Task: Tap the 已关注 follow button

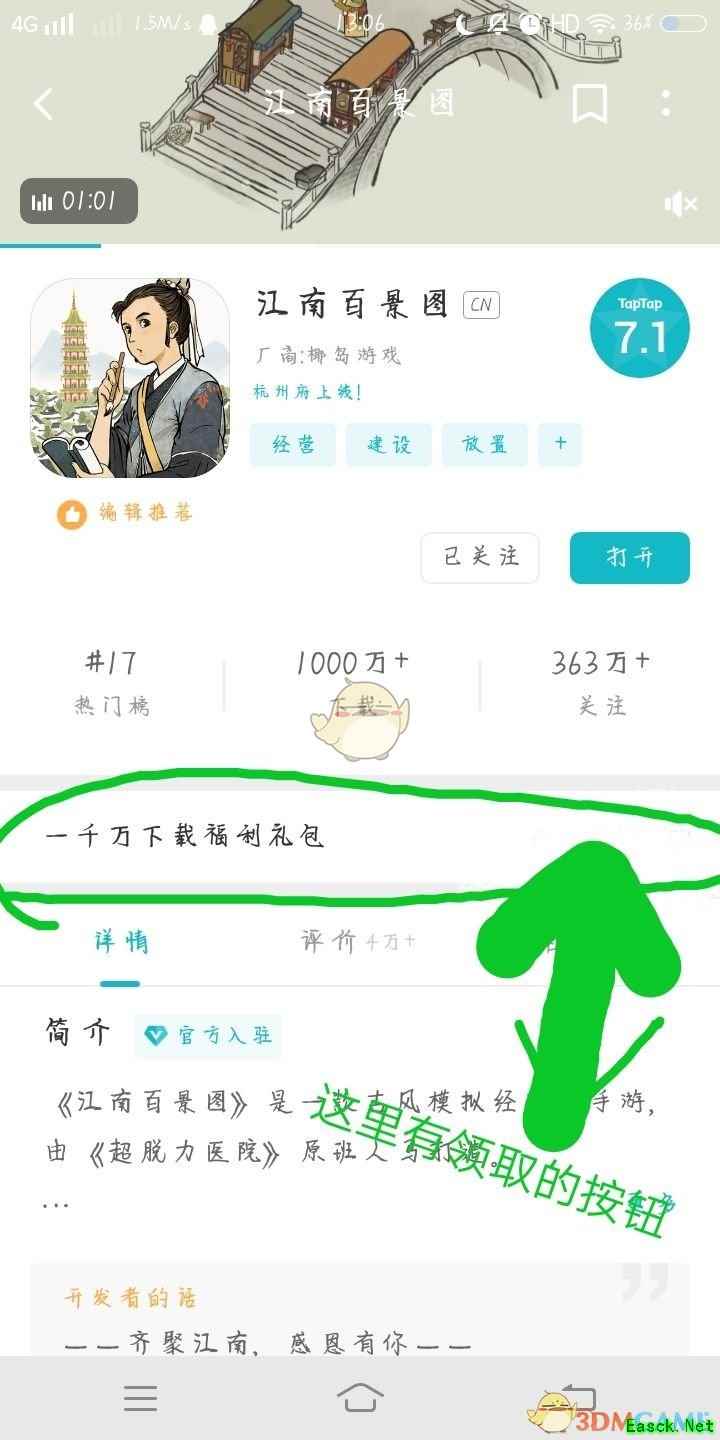Action: pyautogui.click(x=480, y=557)
